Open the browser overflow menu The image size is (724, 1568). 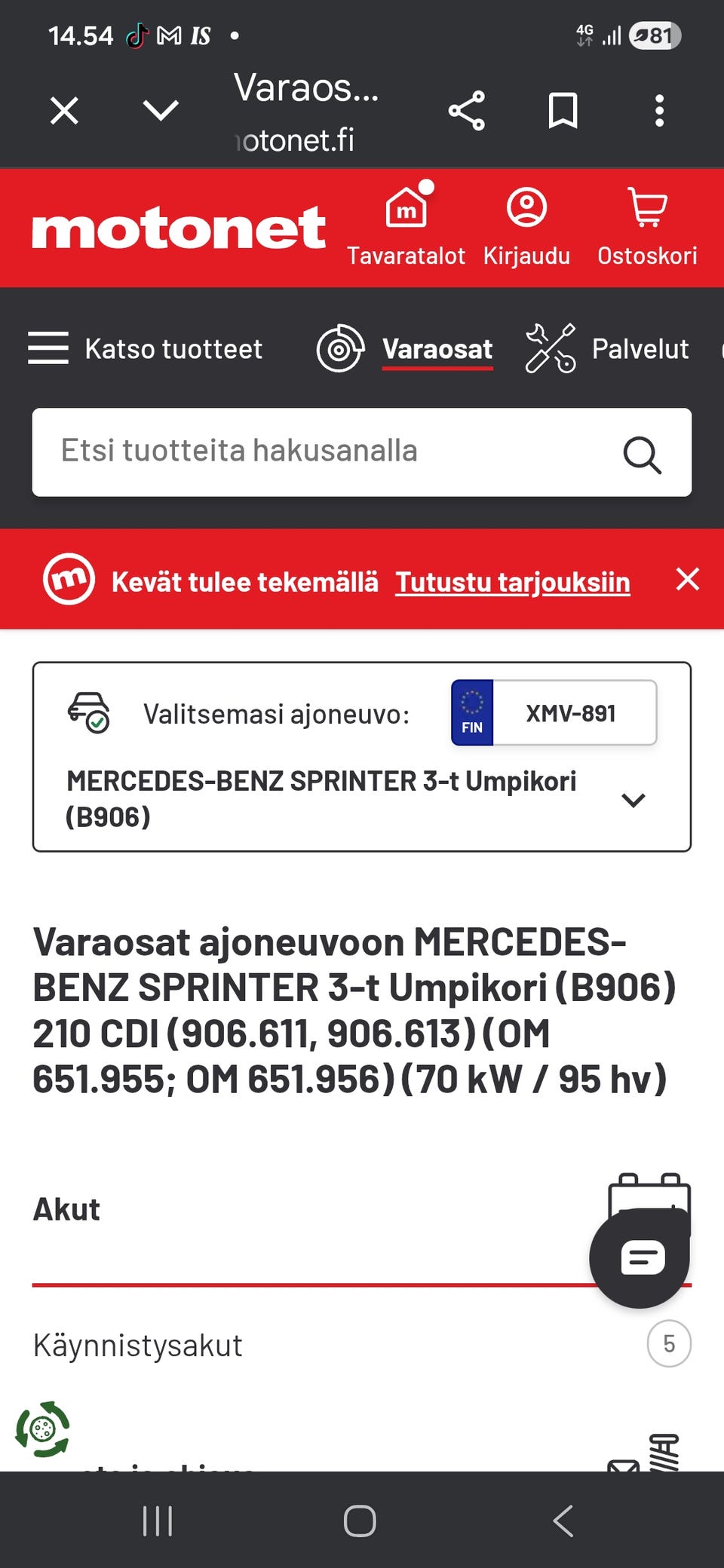point(659,112)
